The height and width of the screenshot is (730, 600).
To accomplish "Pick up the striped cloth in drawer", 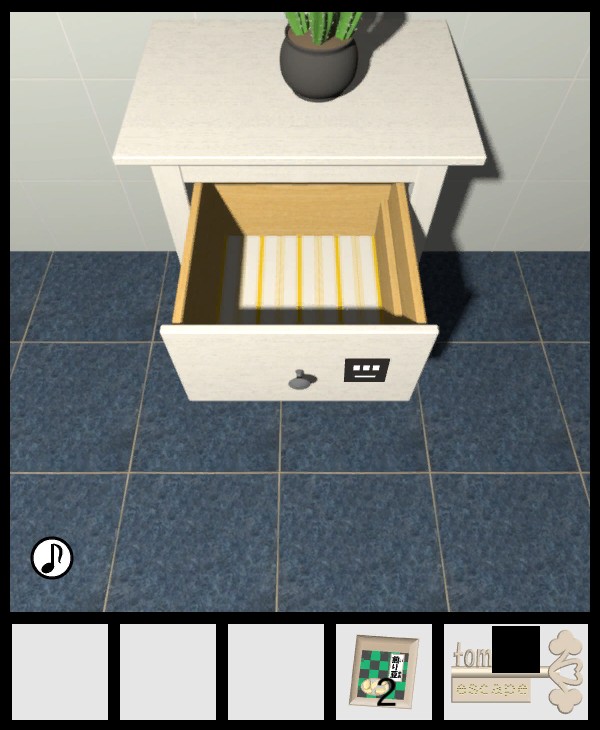I will pos(310,272).
